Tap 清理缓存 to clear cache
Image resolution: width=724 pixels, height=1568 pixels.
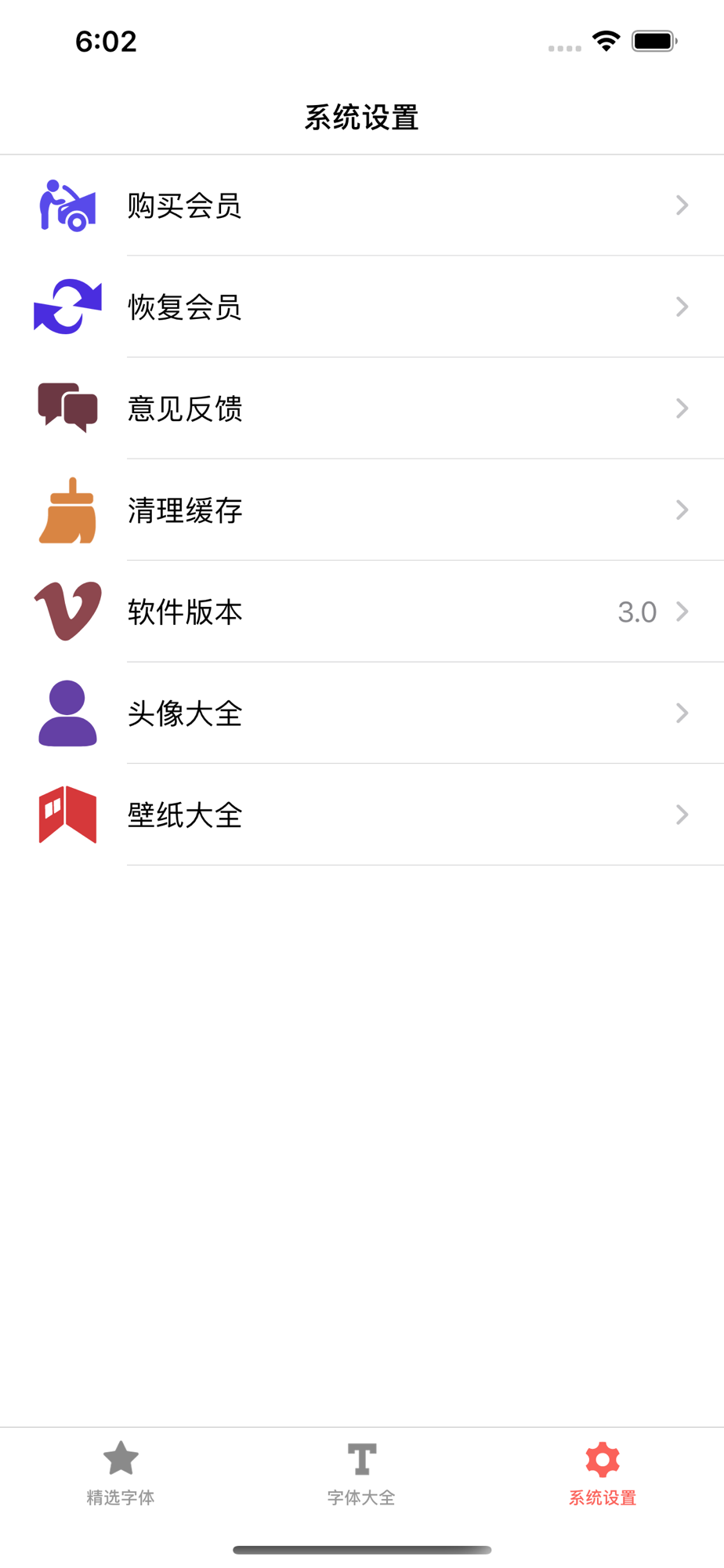point(362,510)
